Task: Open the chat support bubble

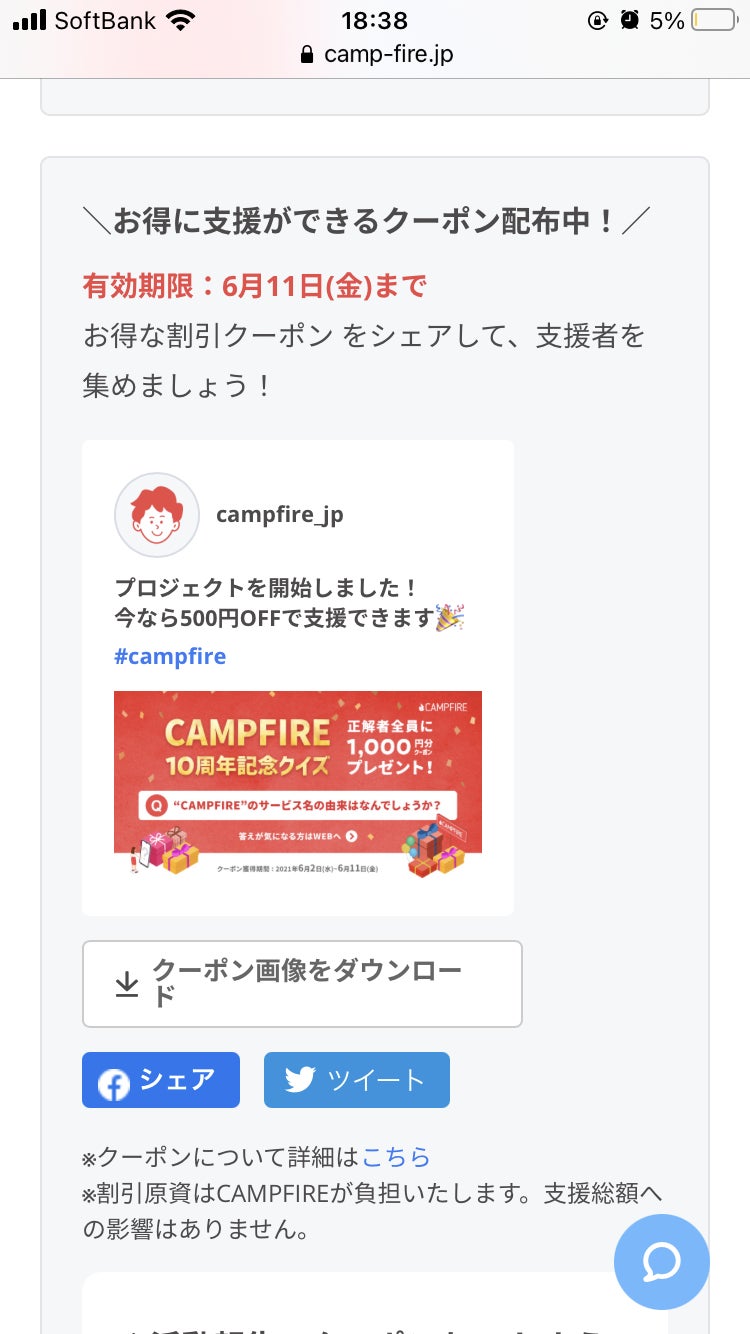Action: coord(661,1261)
